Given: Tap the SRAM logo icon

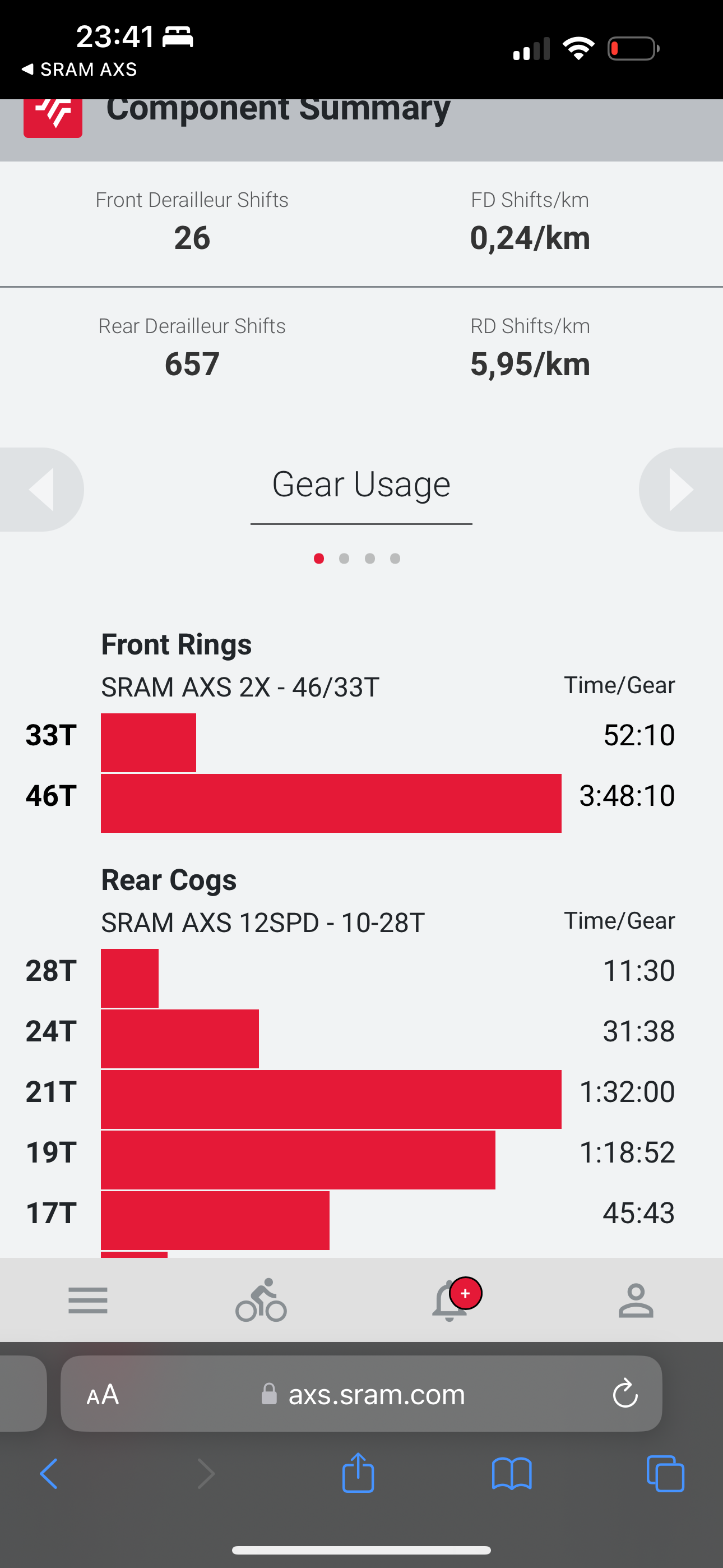Looking at the screenshot, I should pyautogui.click(x=53, y=116).
